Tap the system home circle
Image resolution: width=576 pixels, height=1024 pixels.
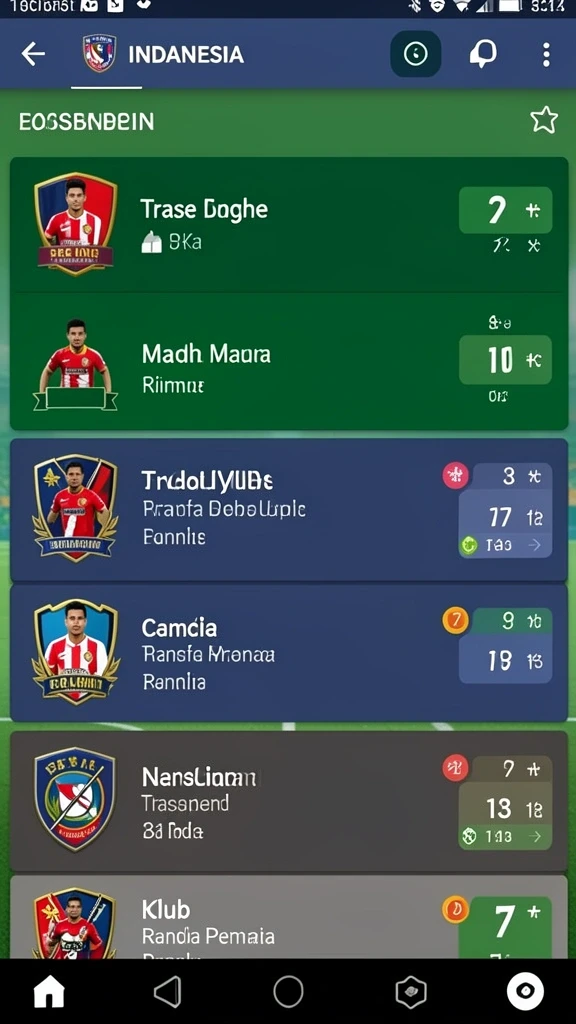pos(288,992)
